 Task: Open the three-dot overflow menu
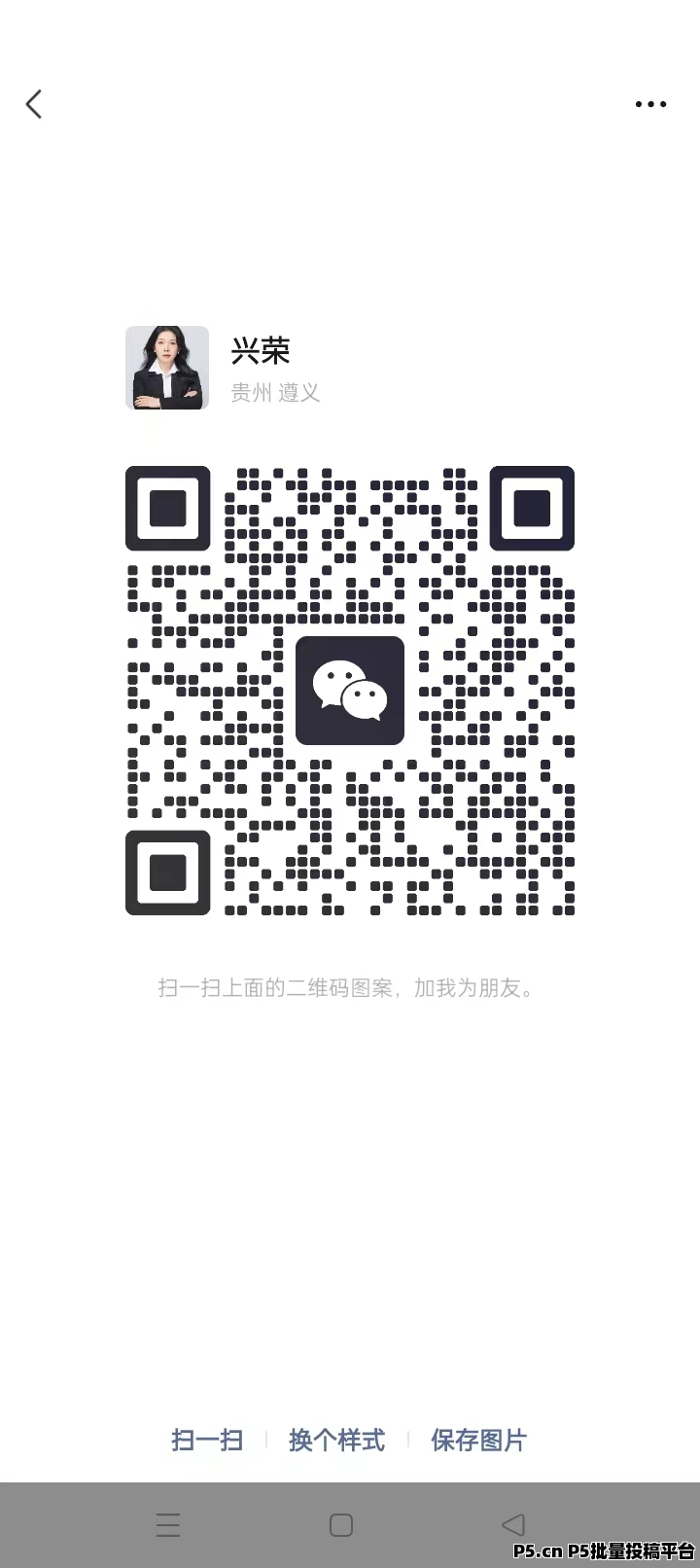coord(650,104)
